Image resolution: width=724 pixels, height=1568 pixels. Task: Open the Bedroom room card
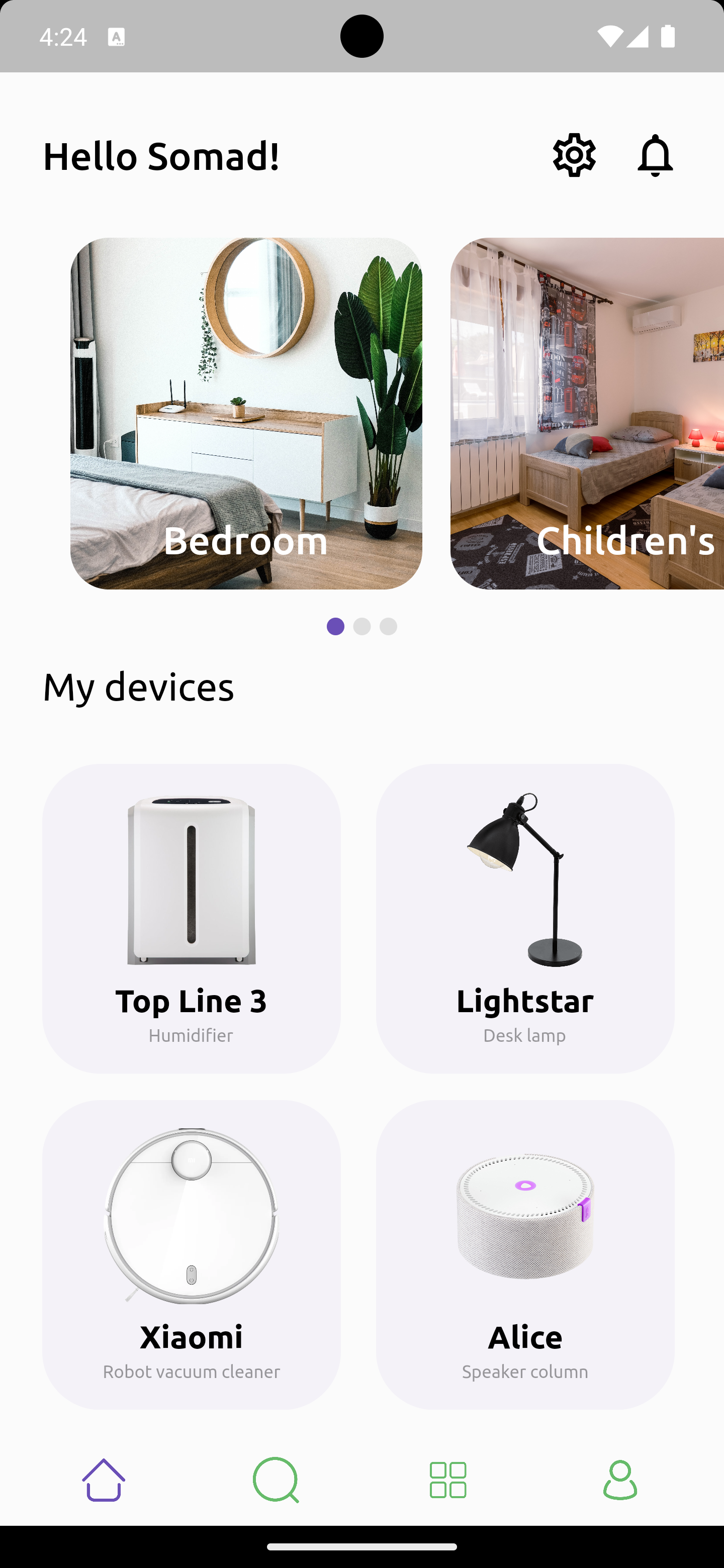[x=246, y=413]
